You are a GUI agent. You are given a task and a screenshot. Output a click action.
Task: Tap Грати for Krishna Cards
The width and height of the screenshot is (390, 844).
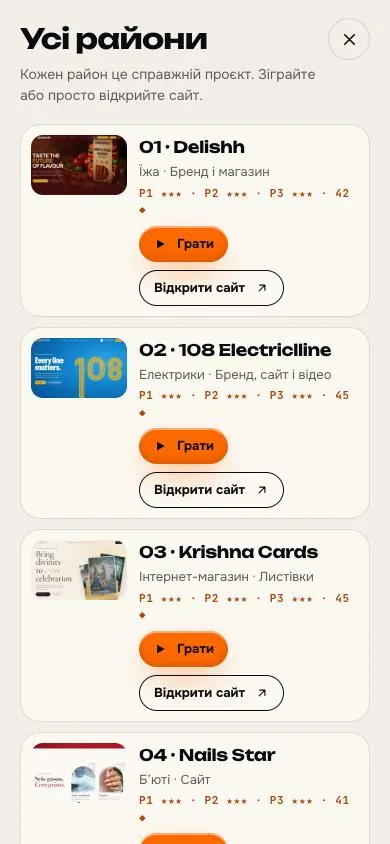(183, 649)
